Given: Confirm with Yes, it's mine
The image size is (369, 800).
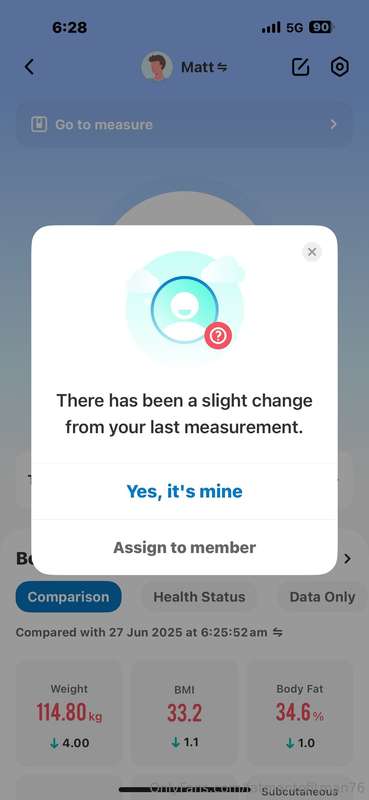Looking at the screenshot, I should coord(184,491).
